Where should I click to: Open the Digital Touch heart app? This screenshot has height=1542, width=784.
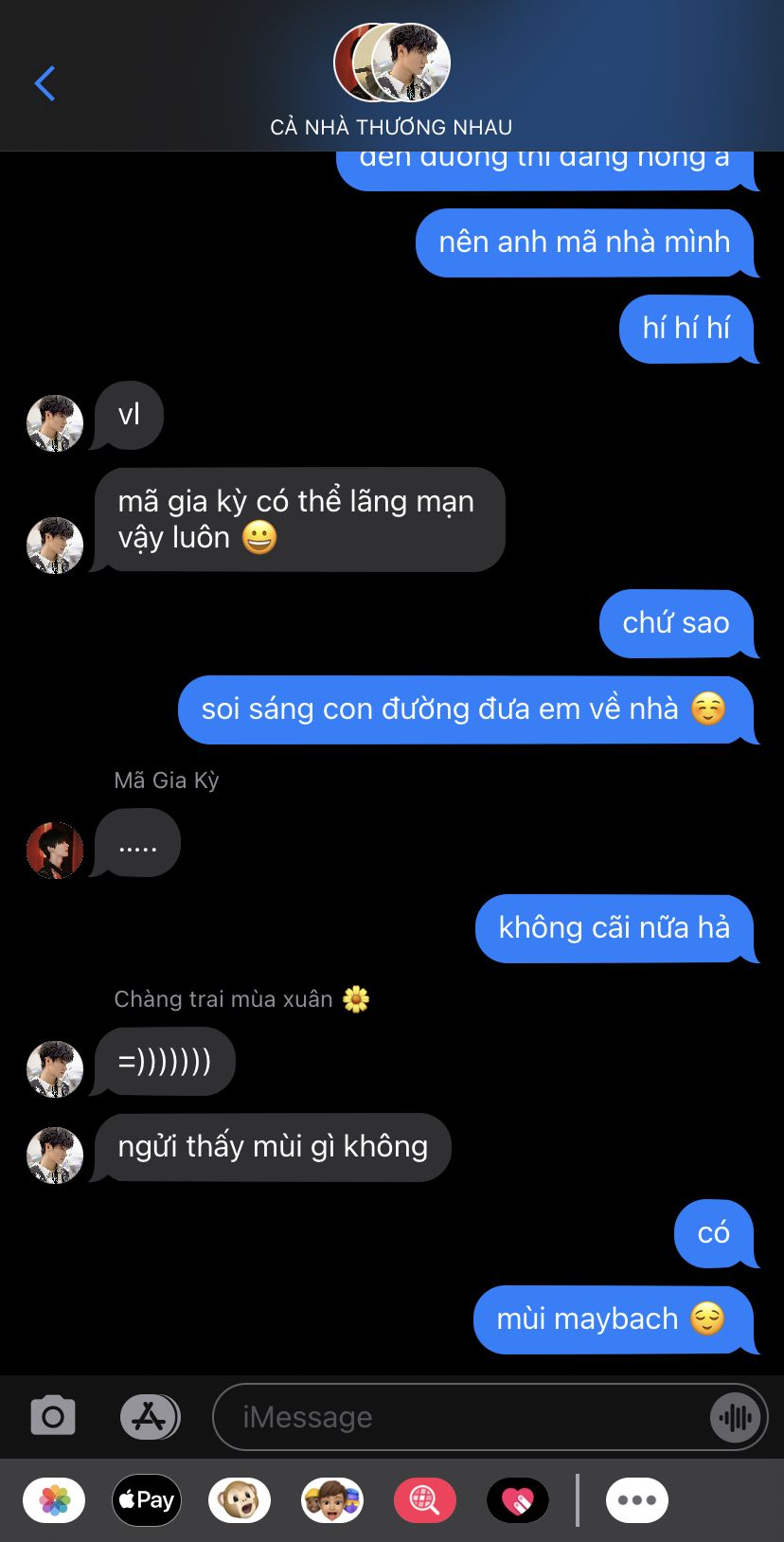coord(518,1500)
